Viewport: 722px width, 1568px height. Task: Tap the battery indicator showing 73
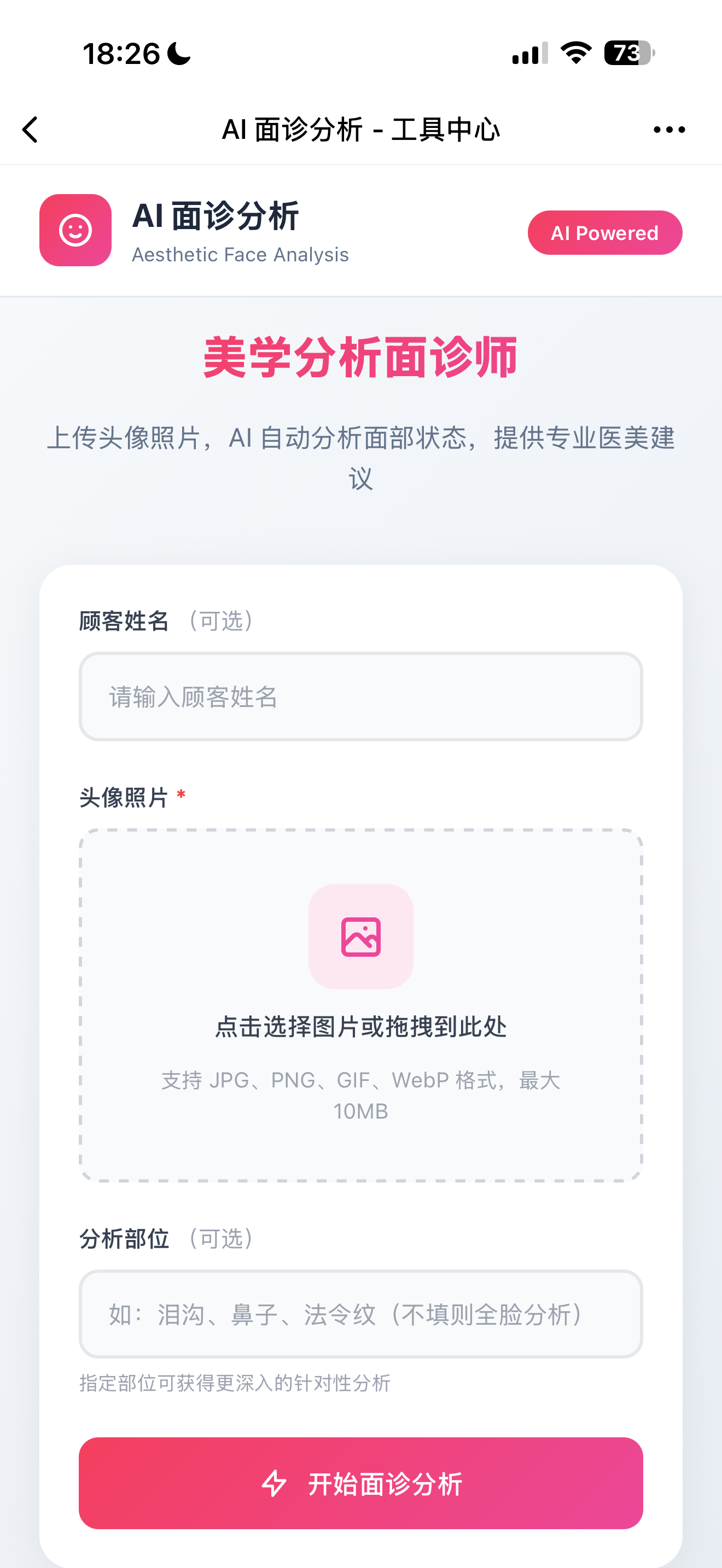[x=627, y=54]
